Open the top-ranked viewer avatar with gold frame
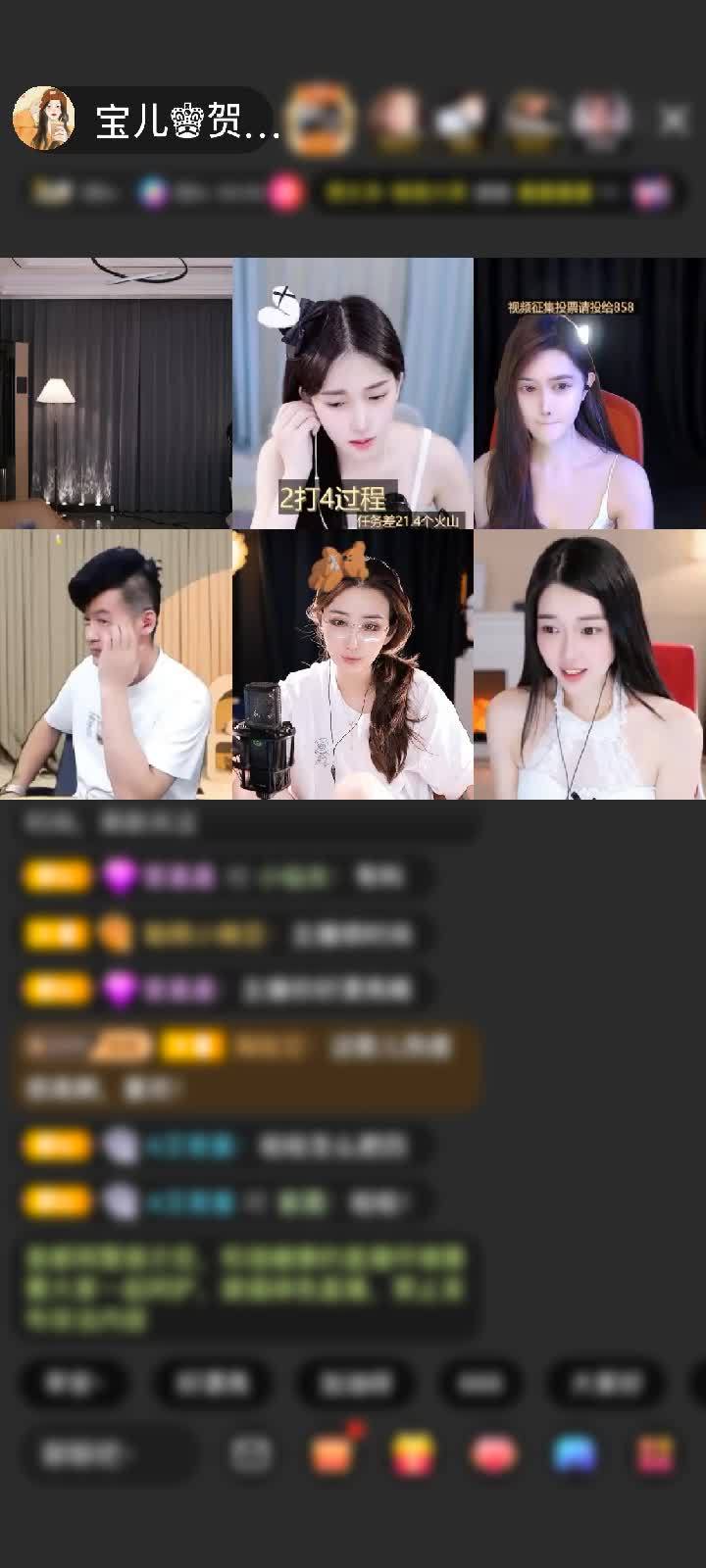Image resolution: width=706 pixels, height=1568 pixels. point(323,120)
